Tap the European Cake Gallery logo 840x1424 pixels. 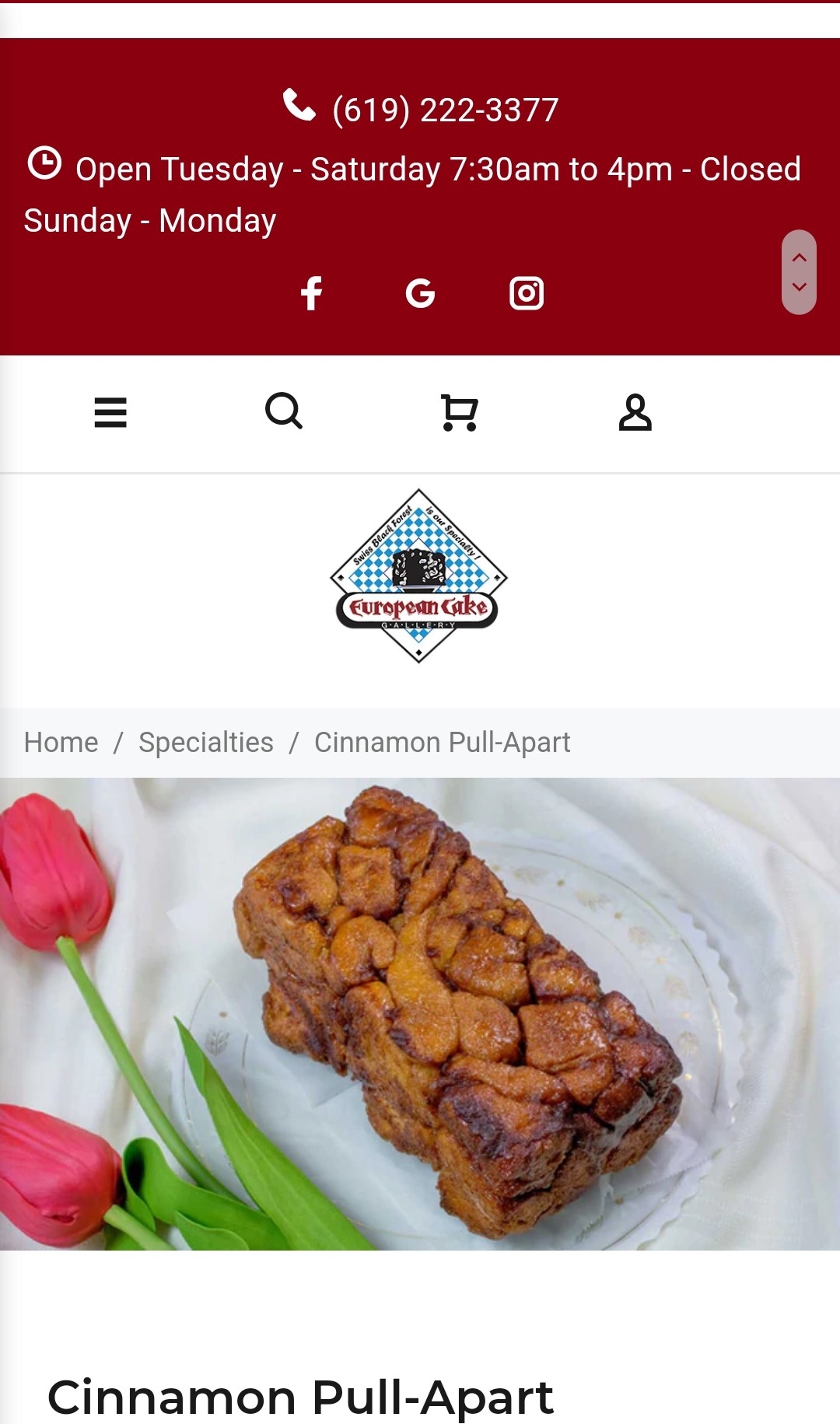click(x=418, y=576)
